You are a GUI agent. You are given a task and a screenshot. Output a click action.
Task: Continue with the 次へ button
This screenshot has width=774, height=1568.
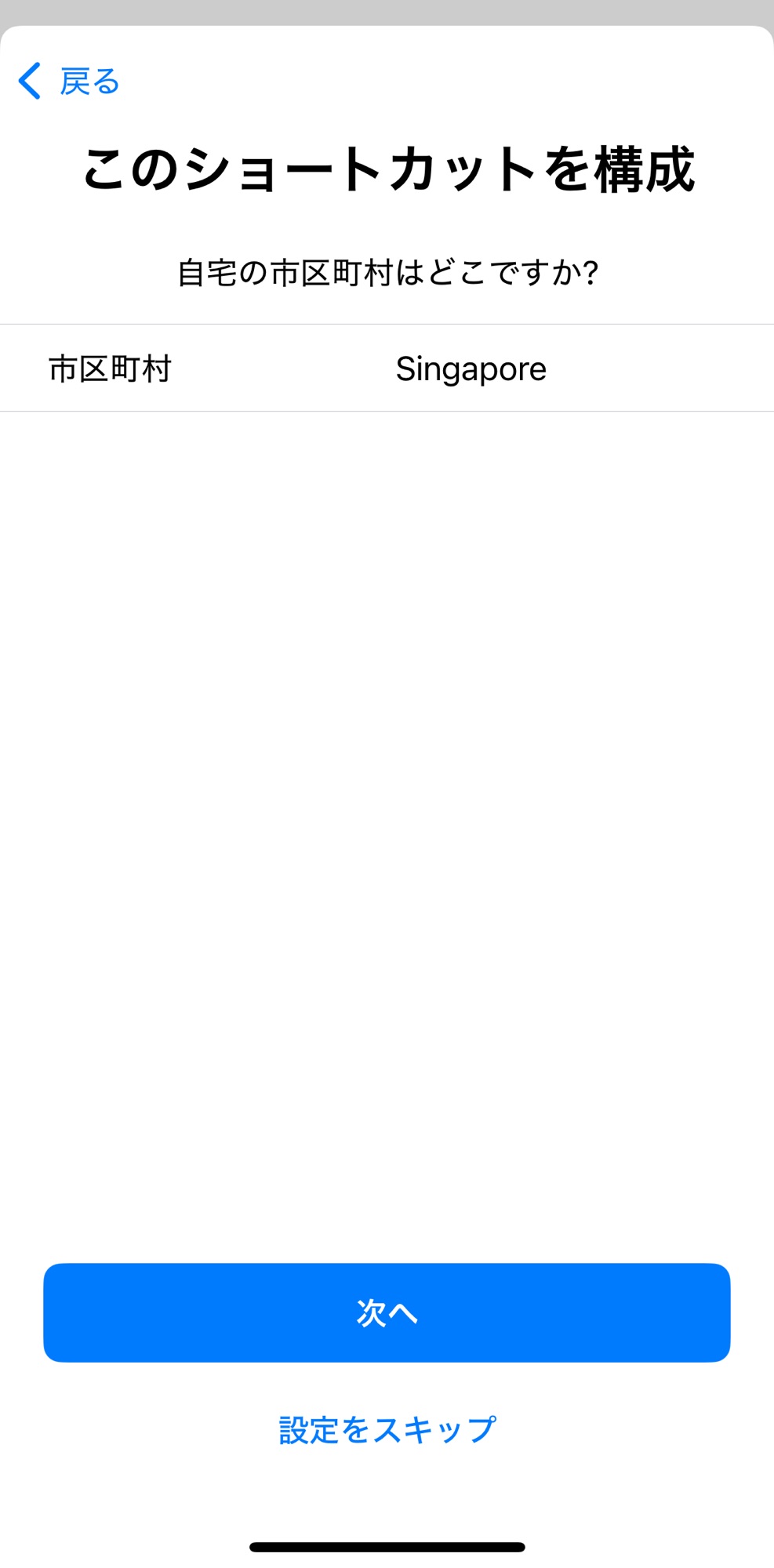pos(387,1312)
